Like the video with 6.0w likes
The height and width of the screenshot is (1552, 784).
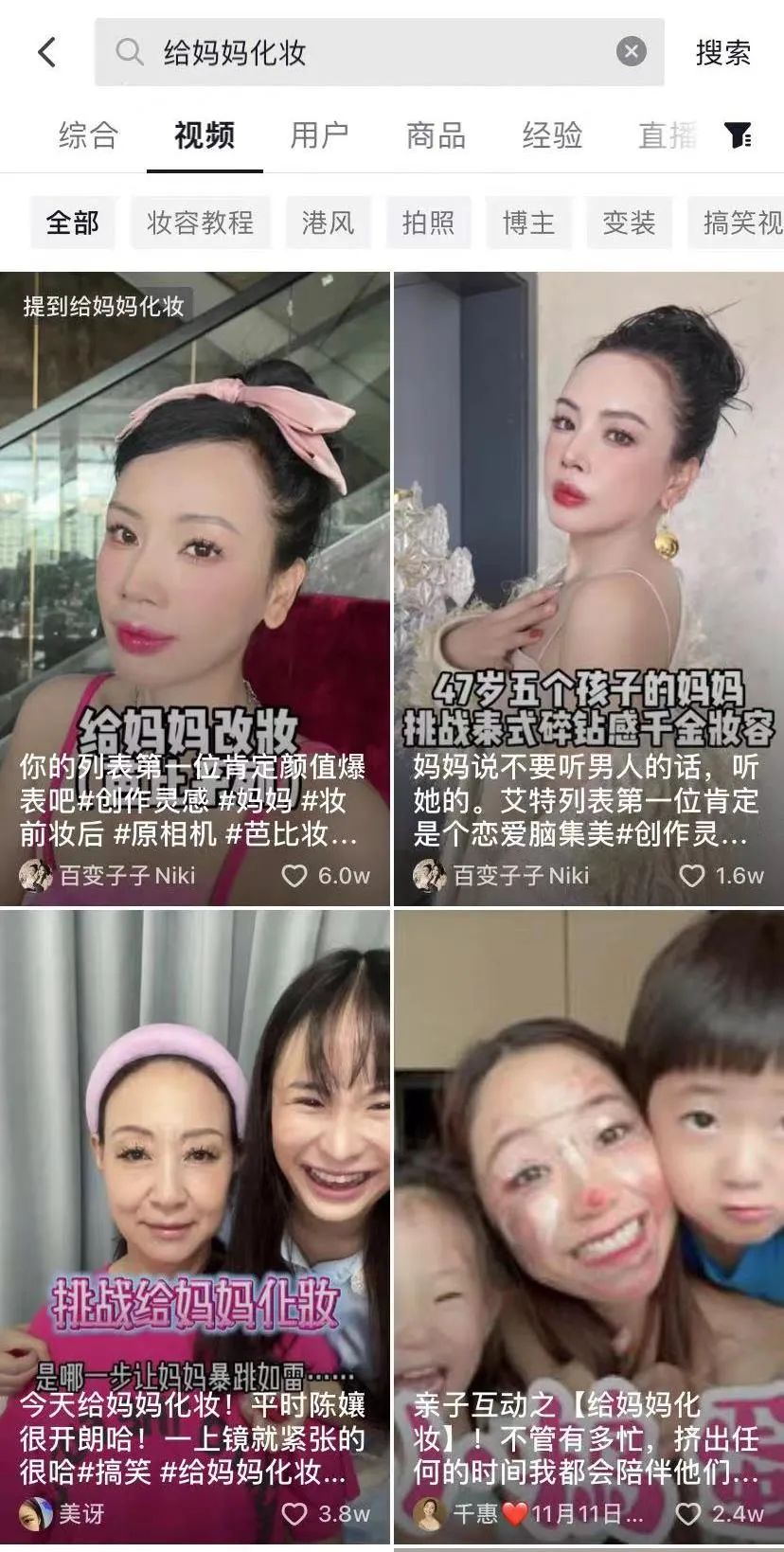pos(294,876)
